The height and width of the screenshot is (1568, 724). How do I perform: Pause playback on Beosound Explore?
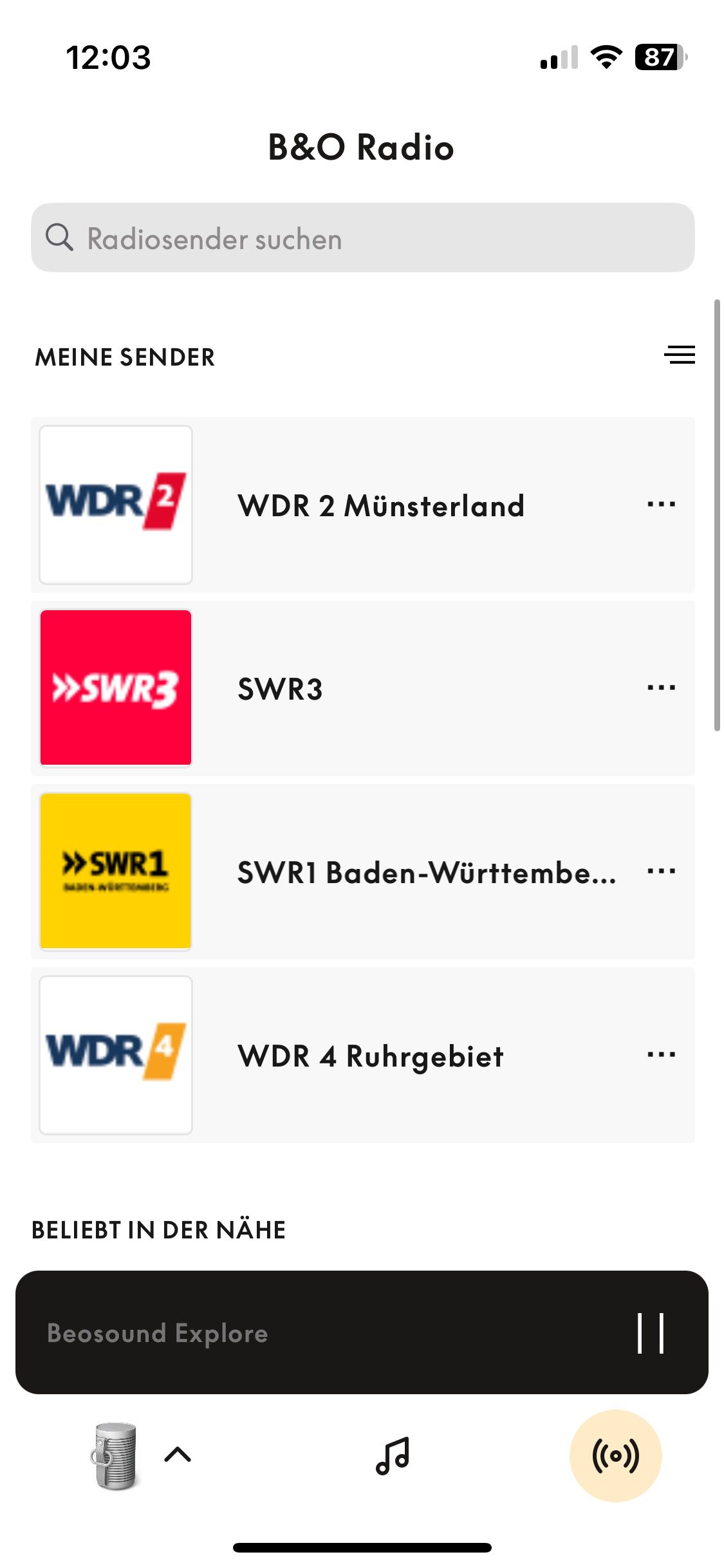pyautogui.click(x=650, y=1333)
